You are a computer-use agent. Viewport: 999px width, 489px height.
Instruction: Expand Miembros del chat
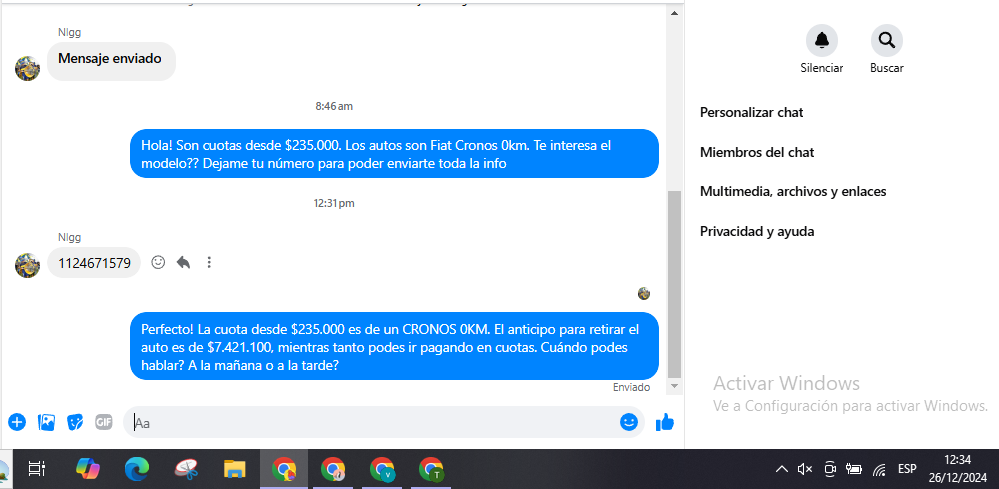pos(756,152)
